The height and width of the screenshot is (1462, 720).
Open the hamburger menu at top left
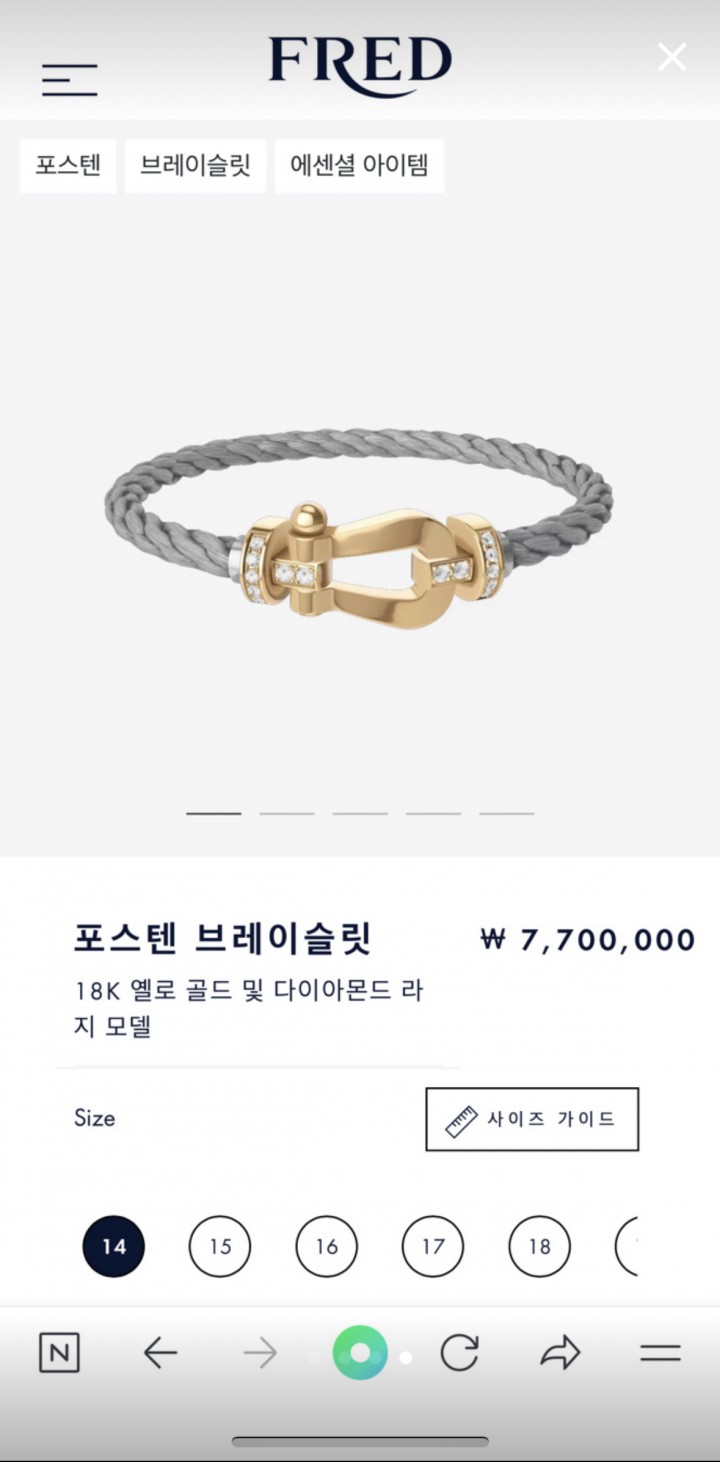pos(69,79)
